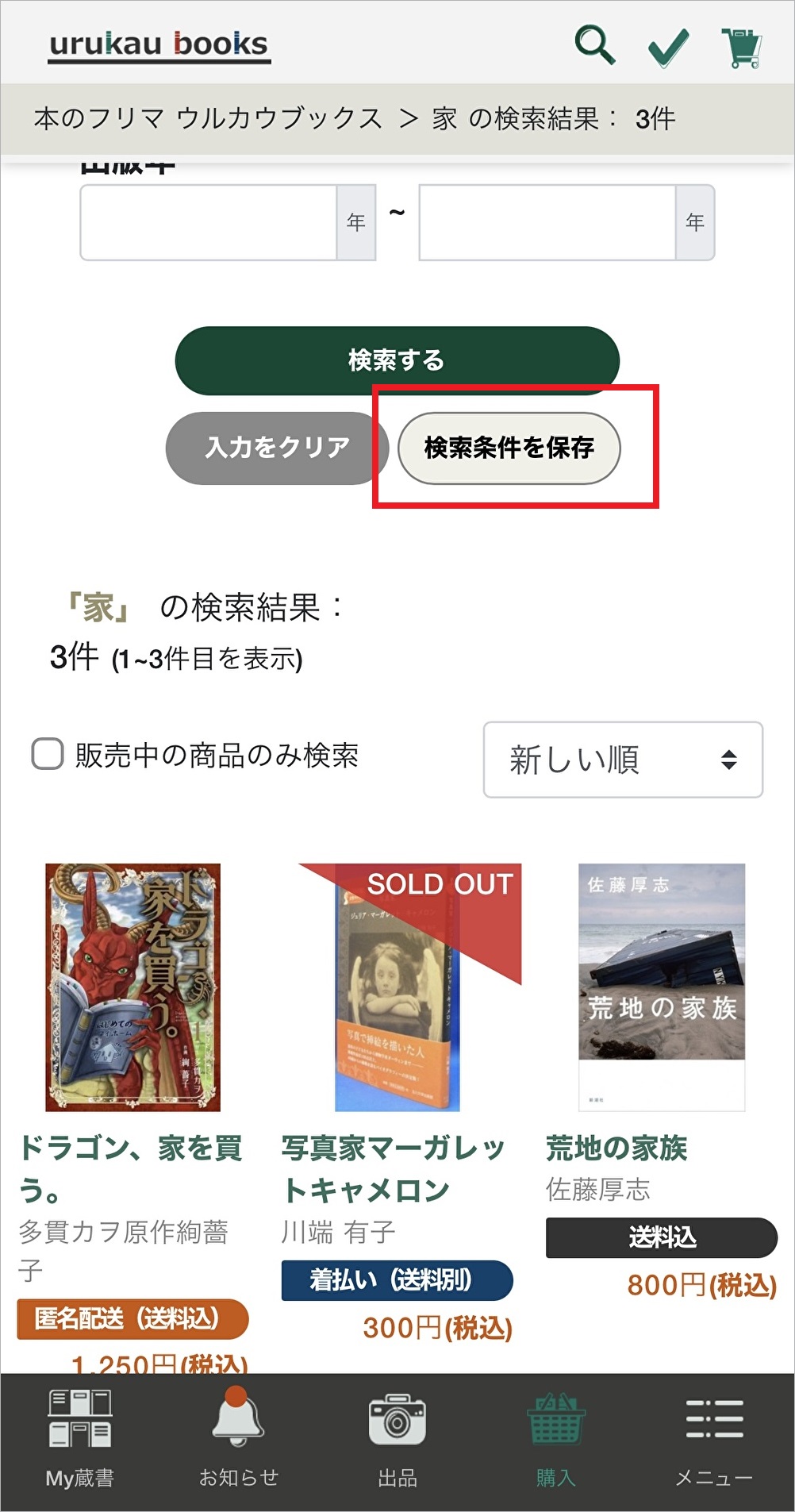Open the search magnifier icon
The height and width of the screenshot is (1512, 795).
click(x=594, y=44)
